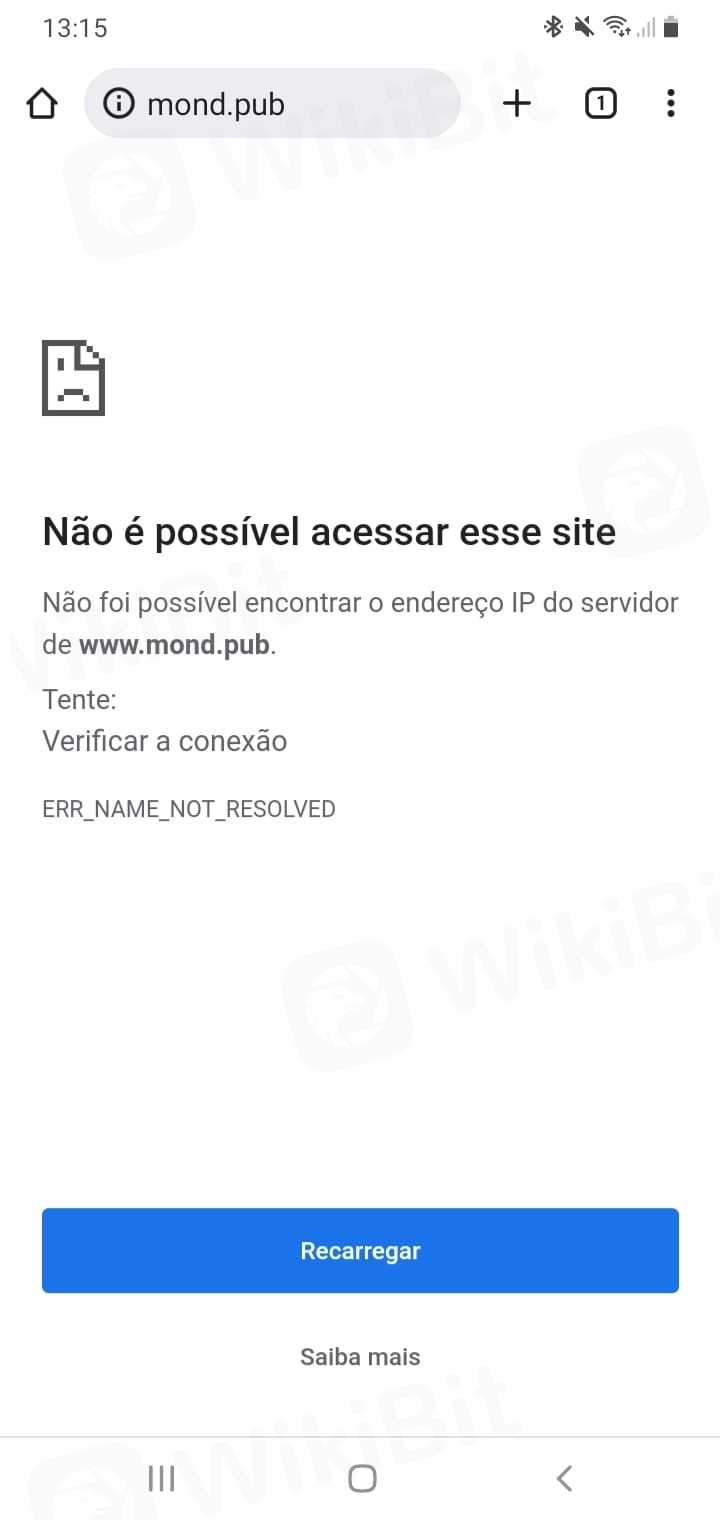Viewport: 720px width, 1520px height.
Task: Open the browser overflow menu
Action: [x=670, y=103]
